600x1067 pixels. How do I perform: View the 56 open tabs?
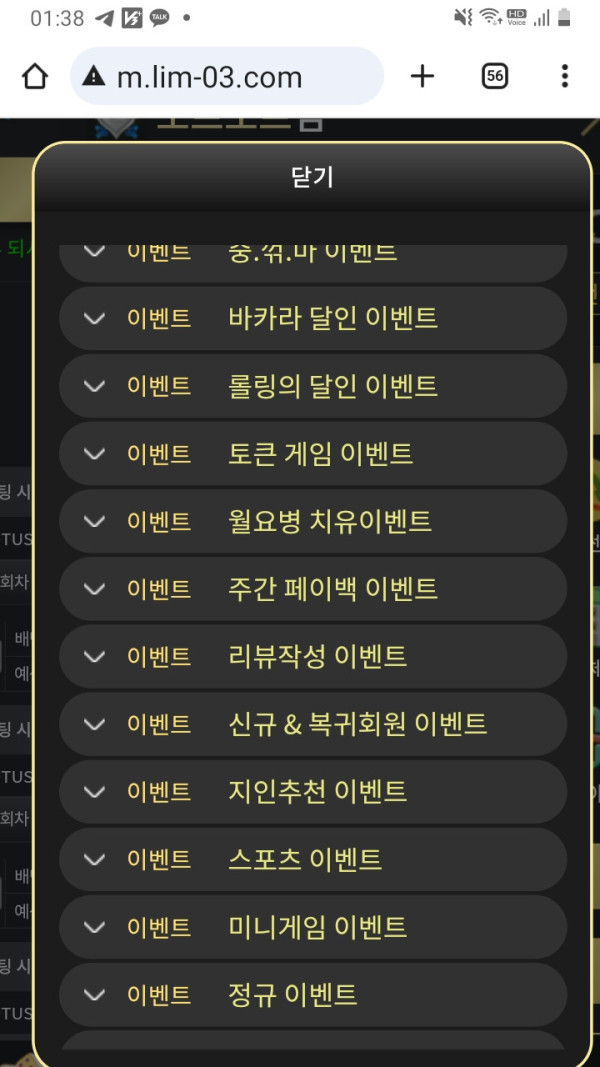(494, 77)
